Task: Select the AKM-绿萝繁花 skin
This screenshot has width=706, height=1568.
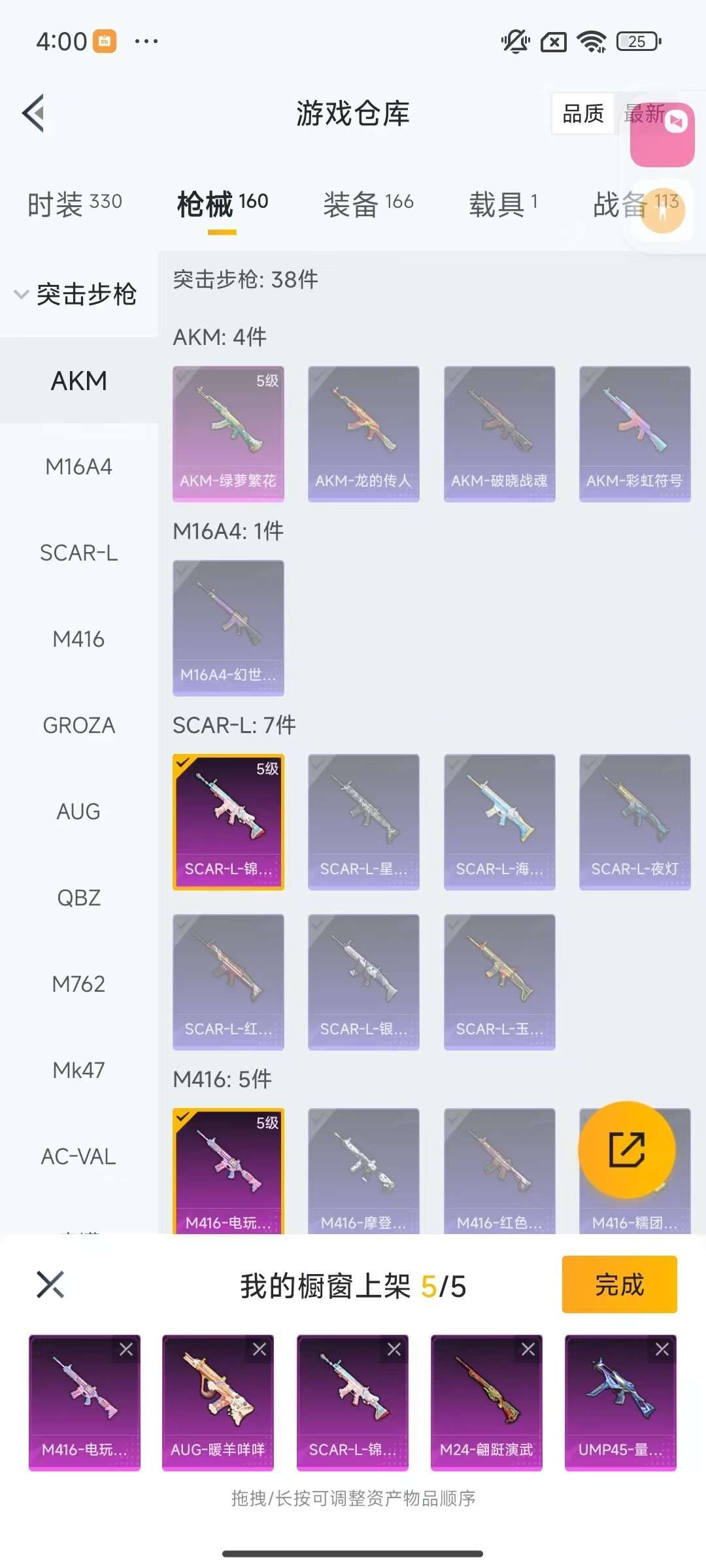Action: 228,434
